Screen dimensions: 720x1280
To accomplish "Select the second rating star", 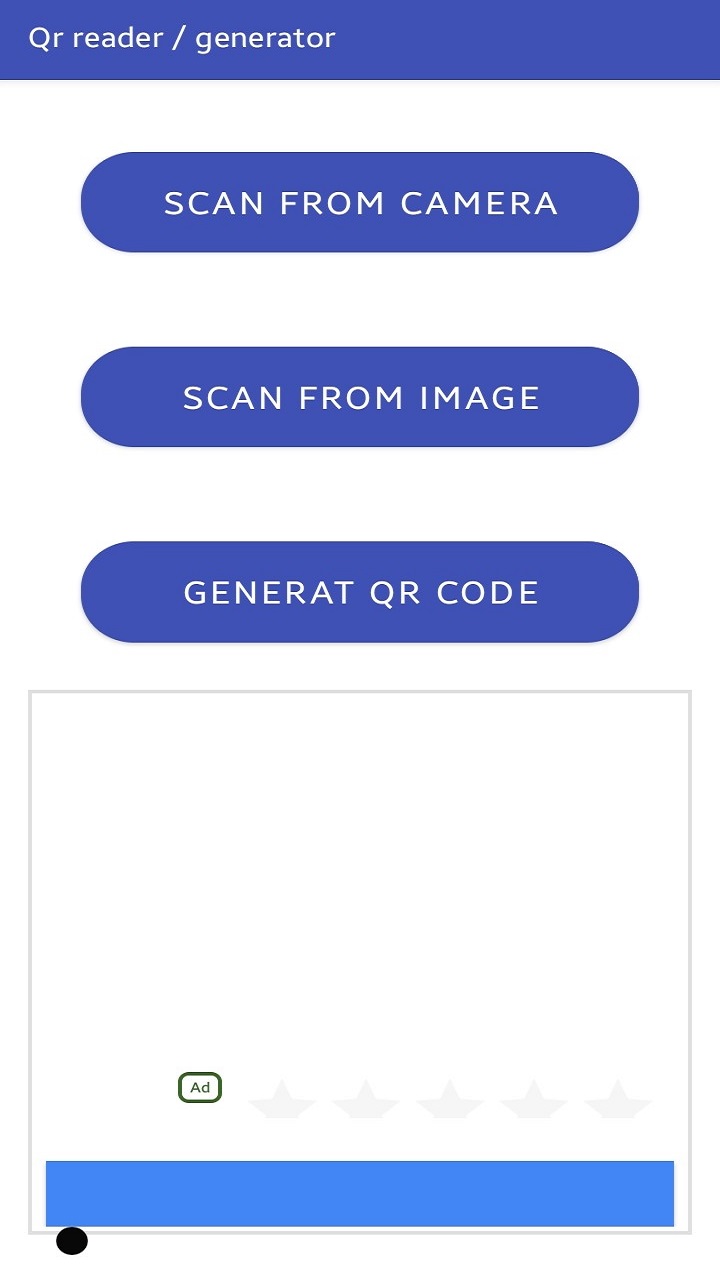I will click(x=366, y=1100).
